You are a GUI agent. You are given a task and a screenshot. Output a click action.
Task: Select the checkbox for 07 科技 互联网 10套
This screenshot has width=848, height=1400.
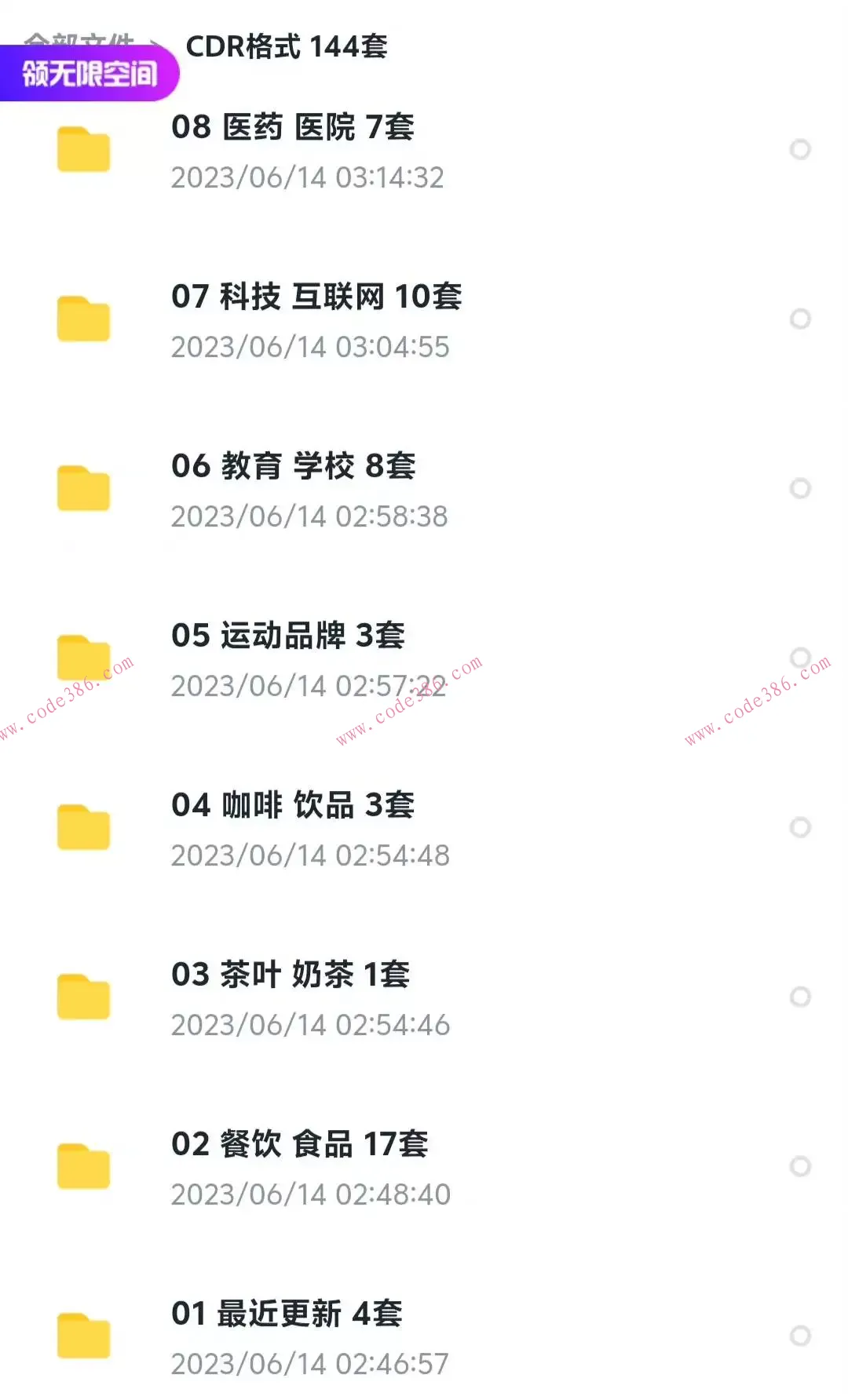pyautogui.click(x=801, y=318)
